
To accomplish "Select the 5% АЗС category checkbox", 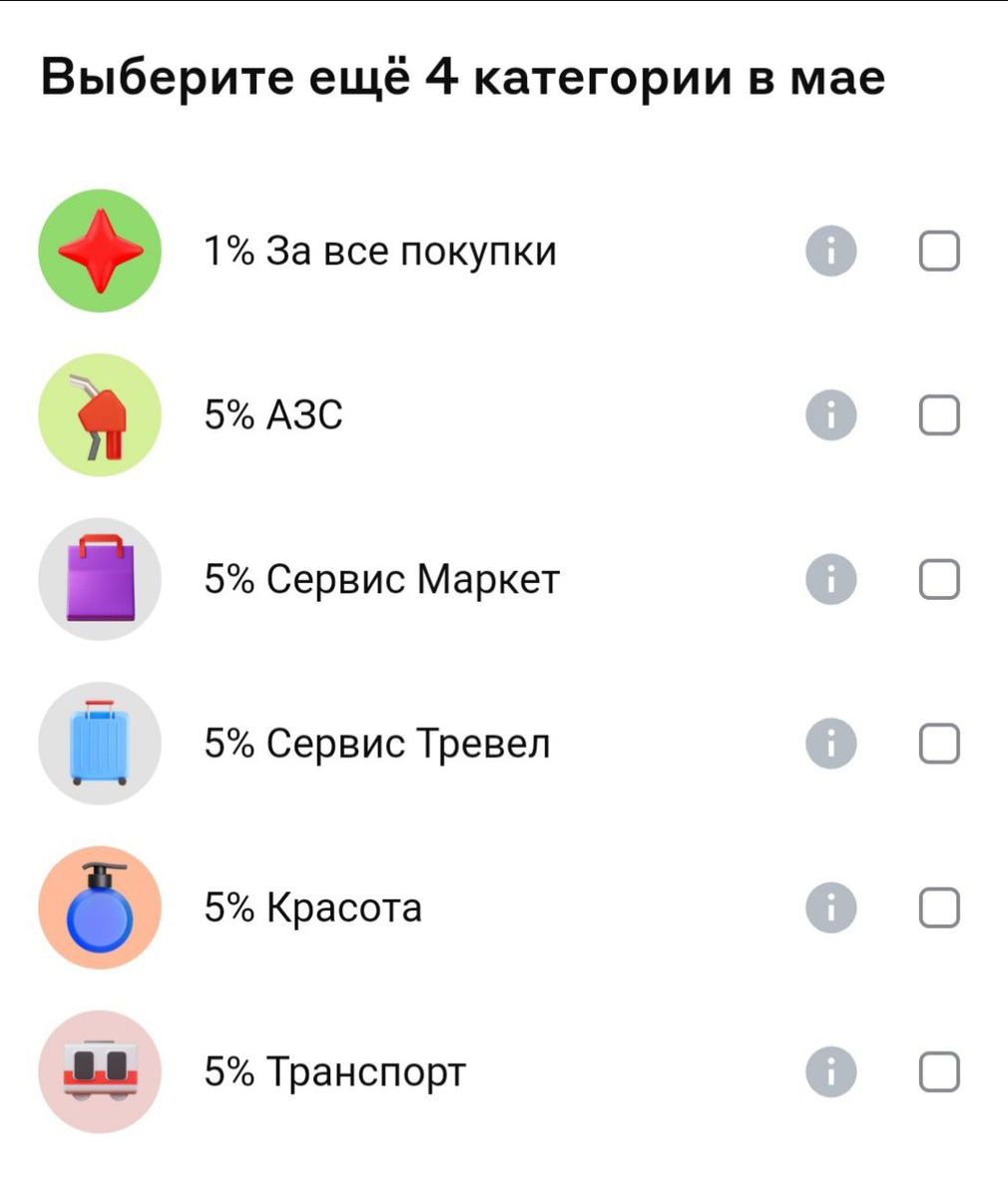I will [939, 414].
